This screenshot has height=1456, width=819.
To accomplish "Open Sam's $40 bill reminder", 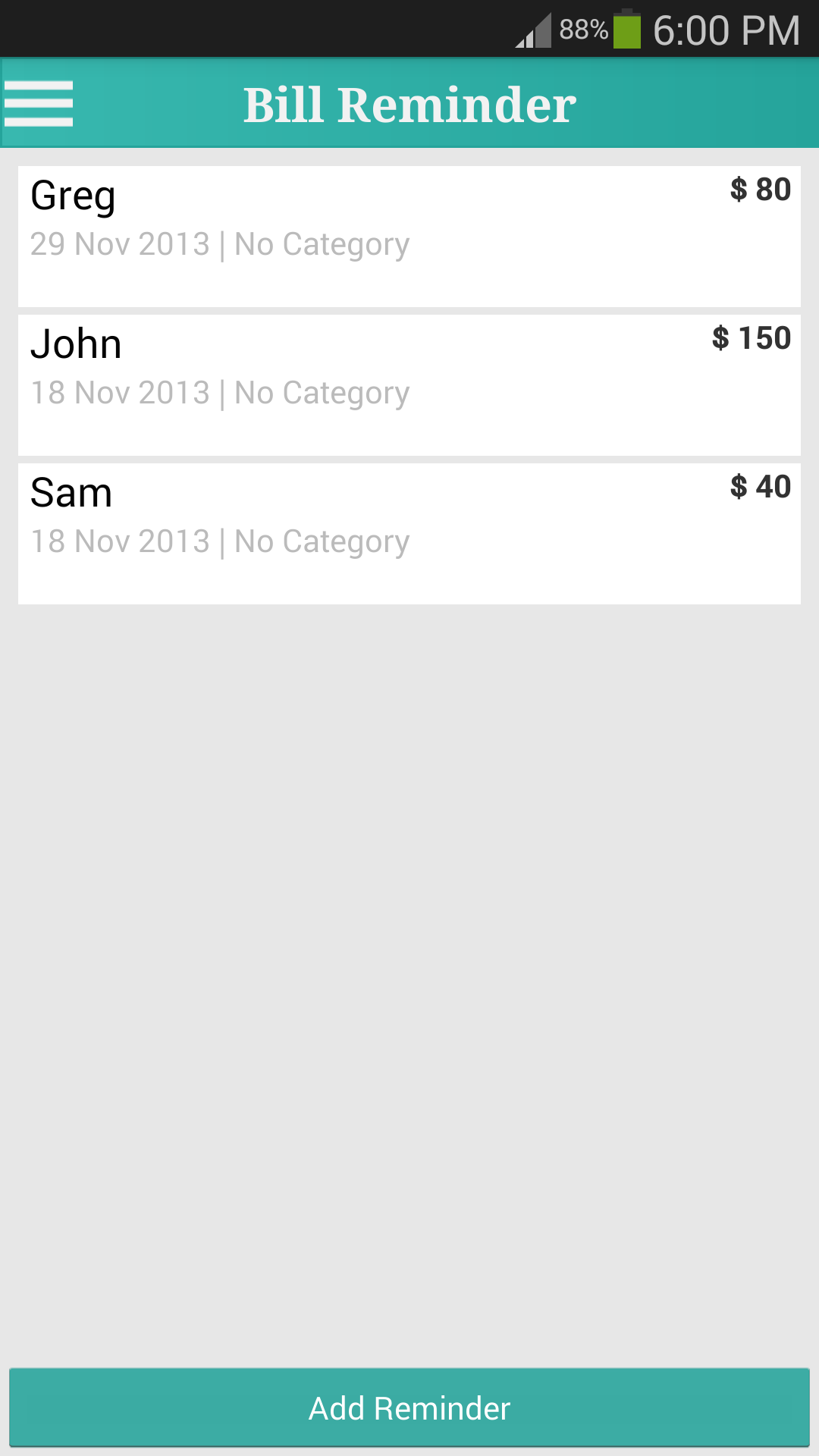I will tap(409, 533).
